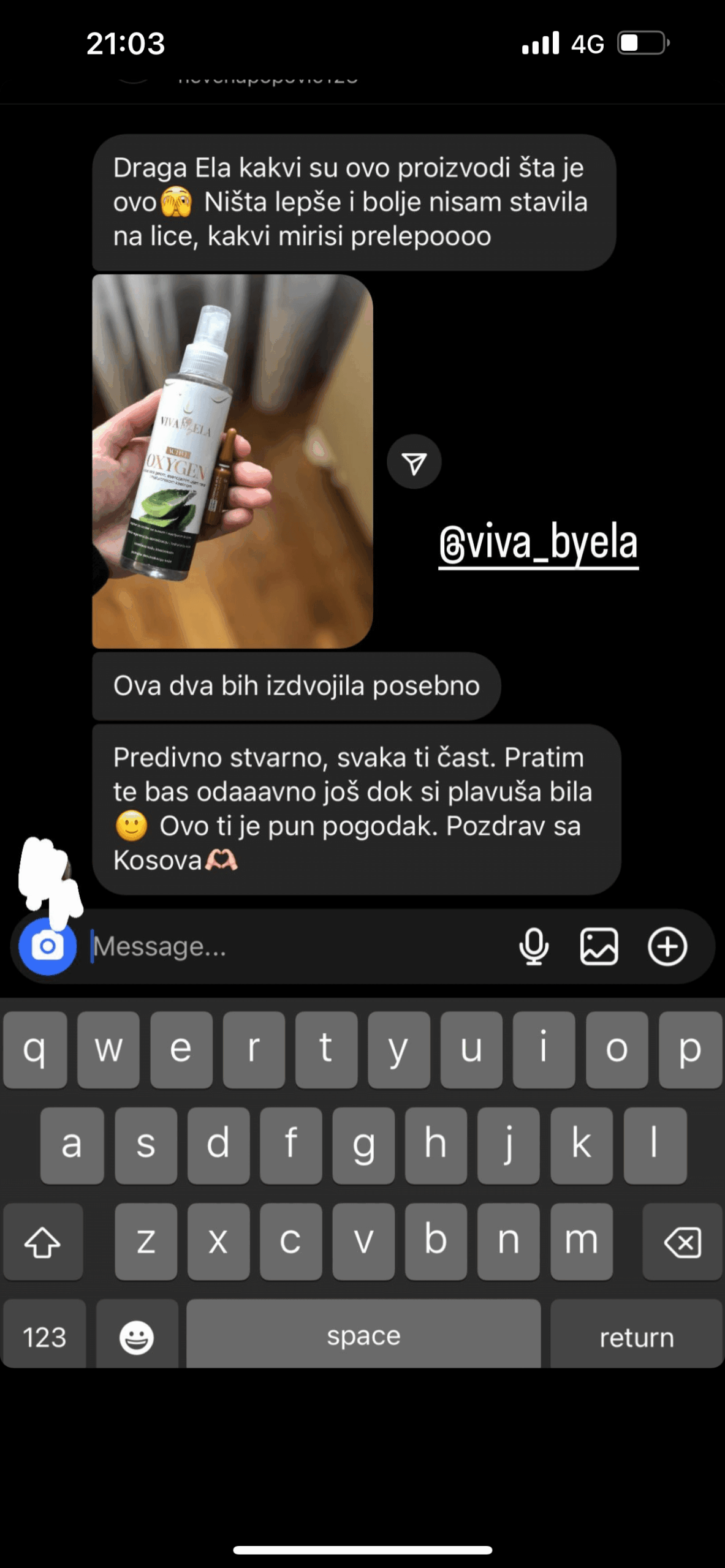Open the Oxygen spray photo in the chat
Image resolution: width=725 pixels, height=1568 pixels.
click(232, 461)
